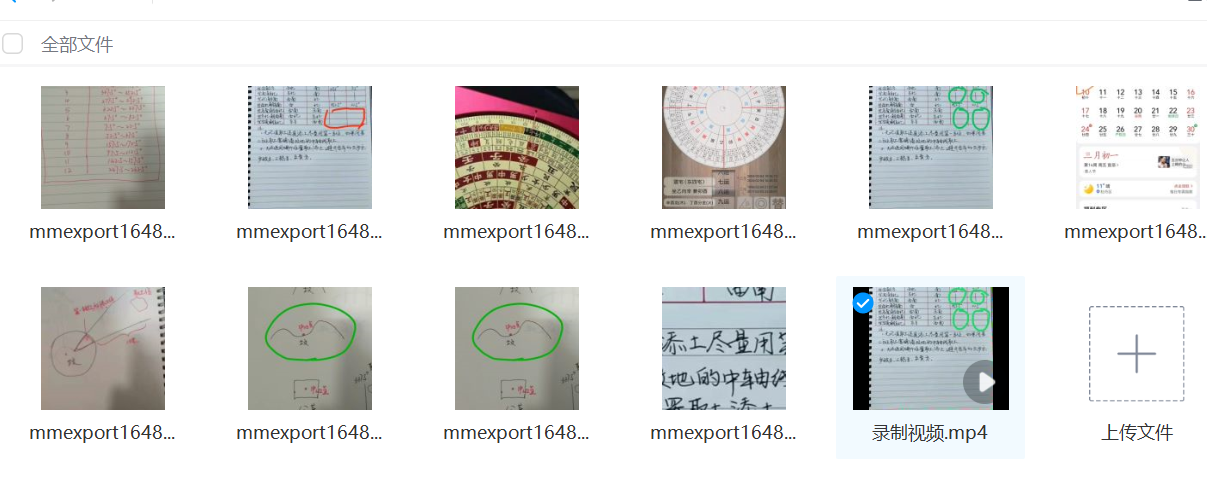Image resolution: width=1207 pixels, height=490 pixels.
Task: Open the 录制视频.mp4 video file
Action: pos(930,348)
